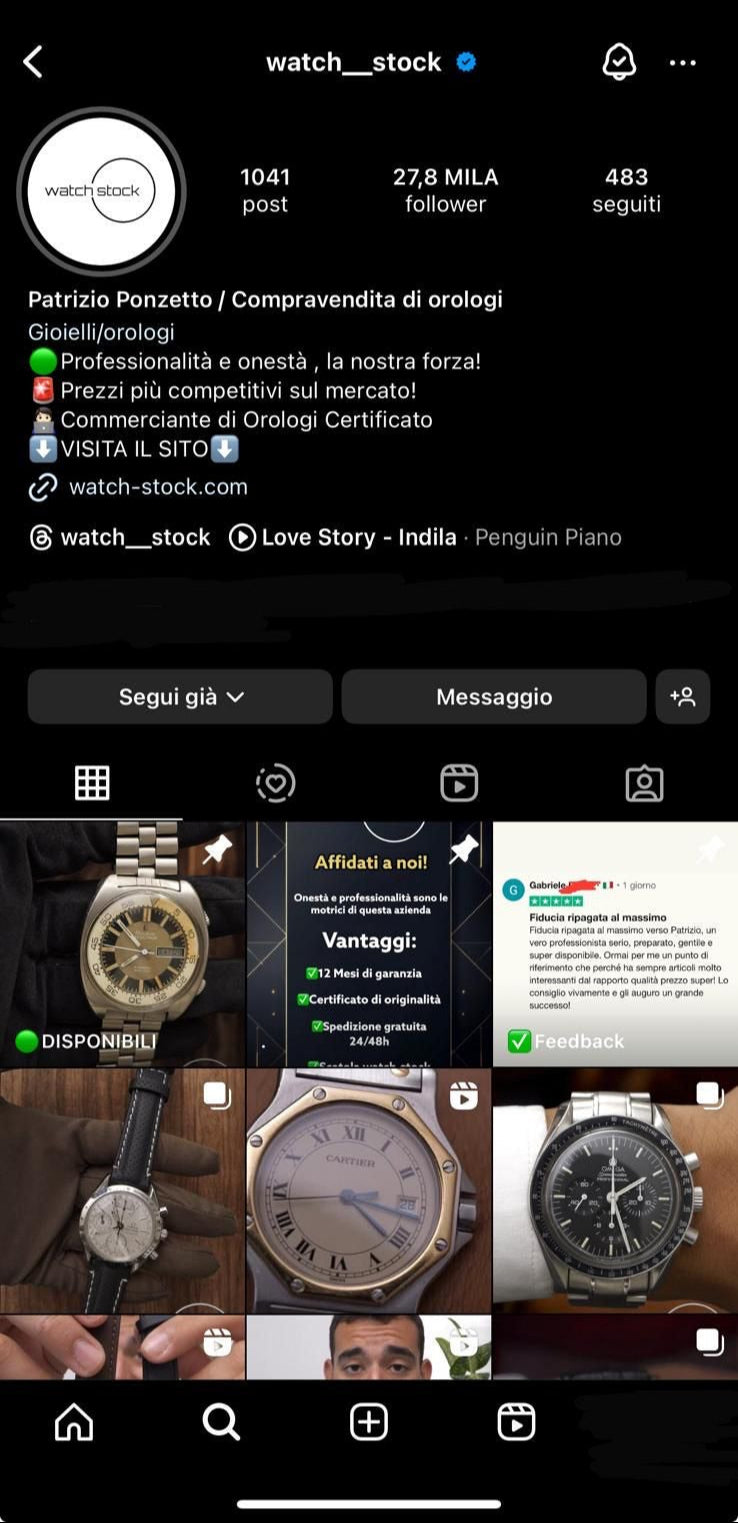Open the pinned Affidati a noi post

(369, 944)
